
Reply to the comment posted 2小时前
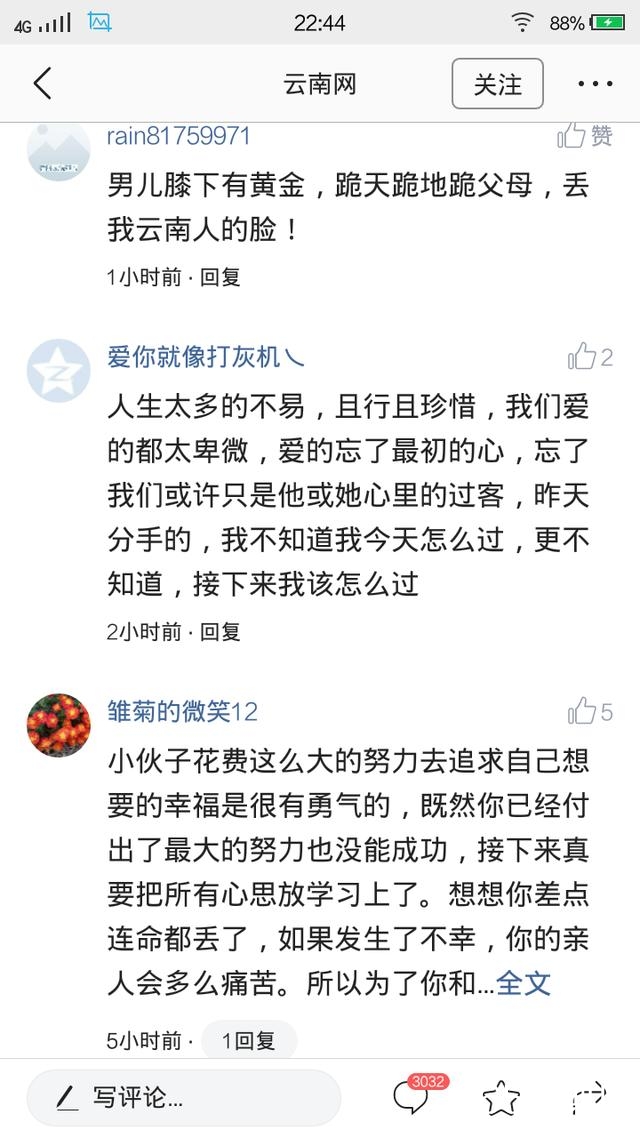tap(220, 631)
